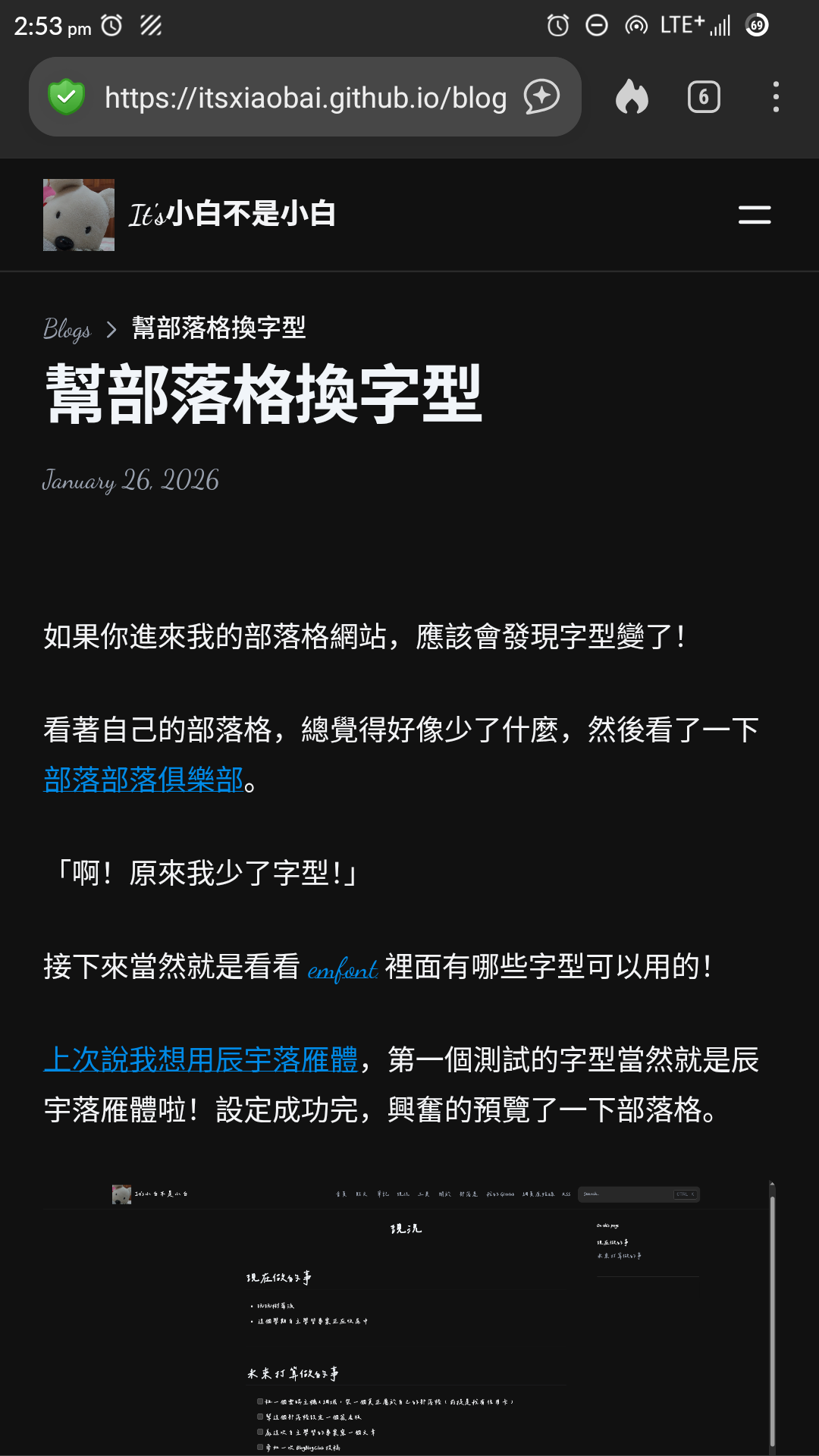Tap the CTRL K search shortcut in the preview
The width and height of the screenshot is (819, 1456).
point(685,1194)
